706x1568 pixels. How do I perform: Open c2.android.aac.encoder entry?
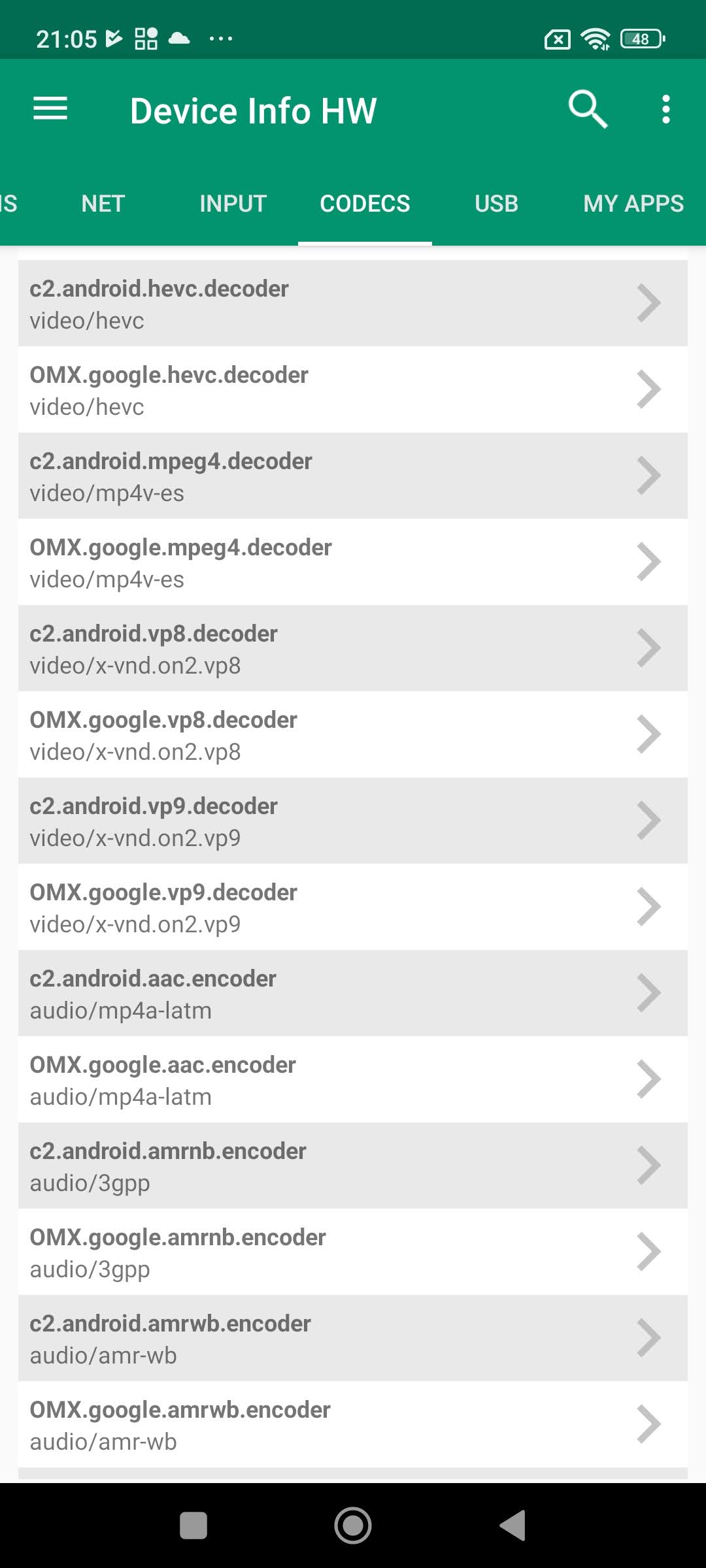(x=353, y=994)
